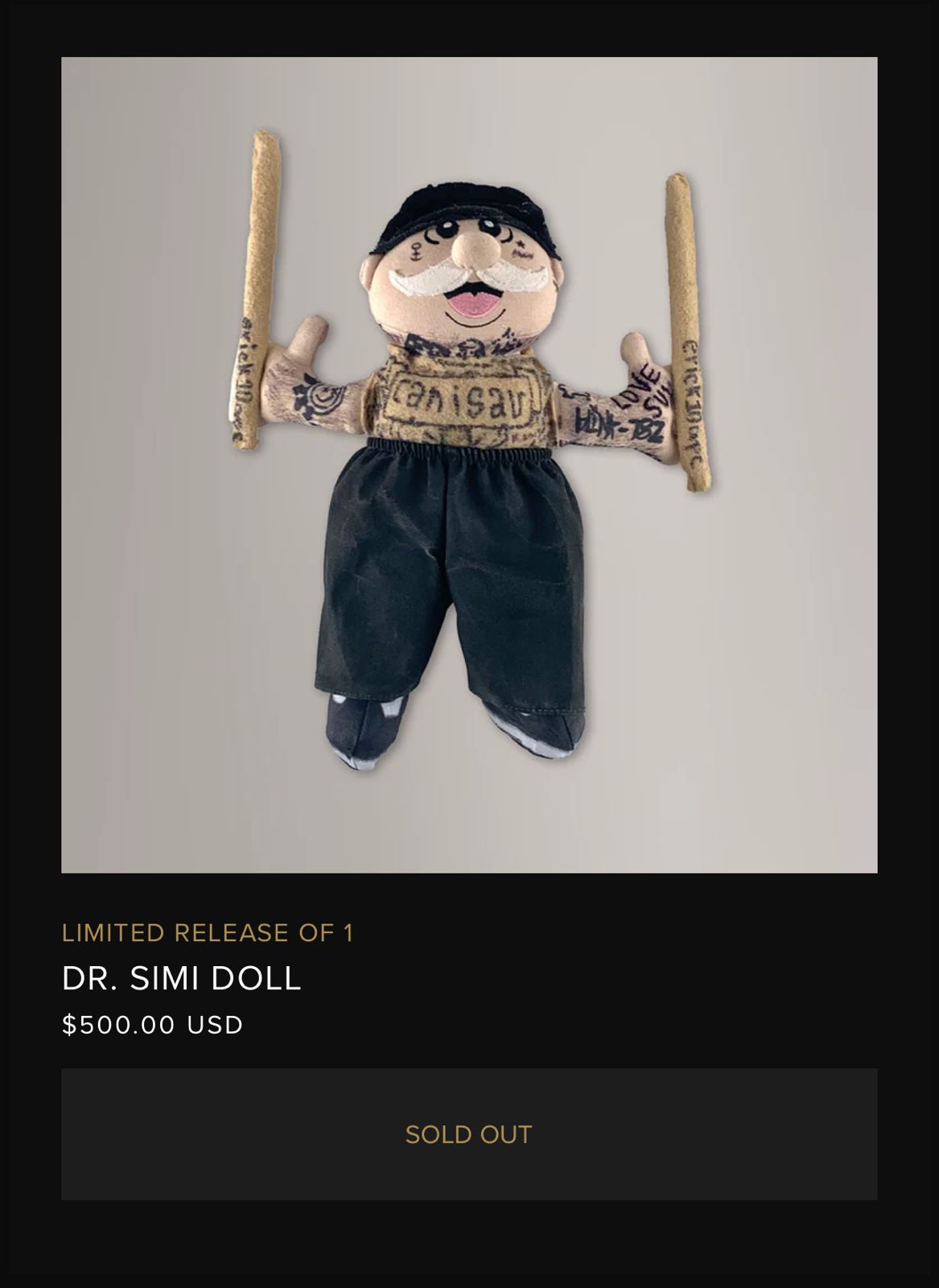Tap the Sold Out button
Screen dimensions: 939x1288
469,1134
